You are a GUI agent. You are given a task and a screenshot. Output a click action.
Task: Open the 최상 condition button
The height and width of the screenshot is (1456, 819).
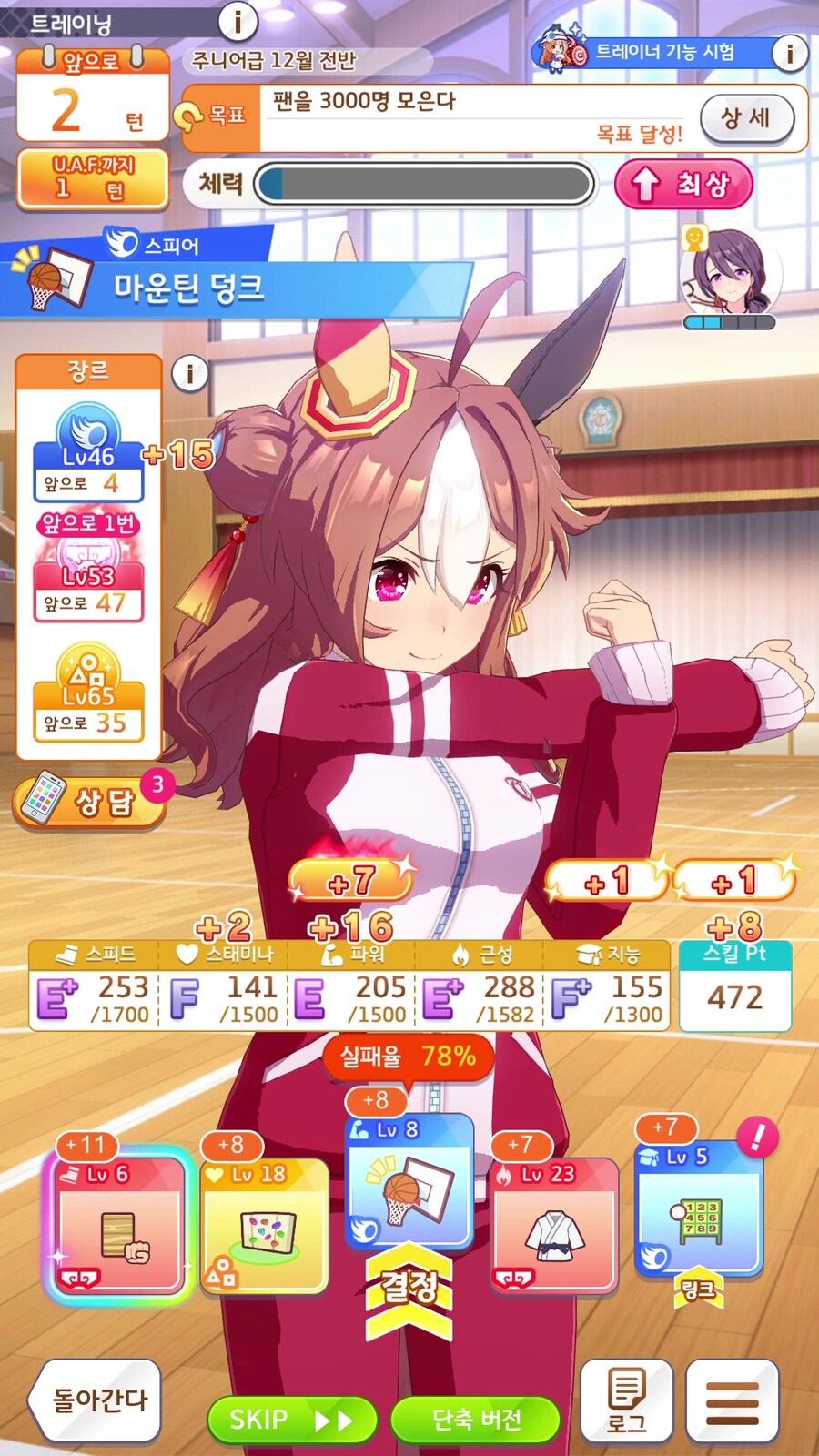tap(684, 184)
